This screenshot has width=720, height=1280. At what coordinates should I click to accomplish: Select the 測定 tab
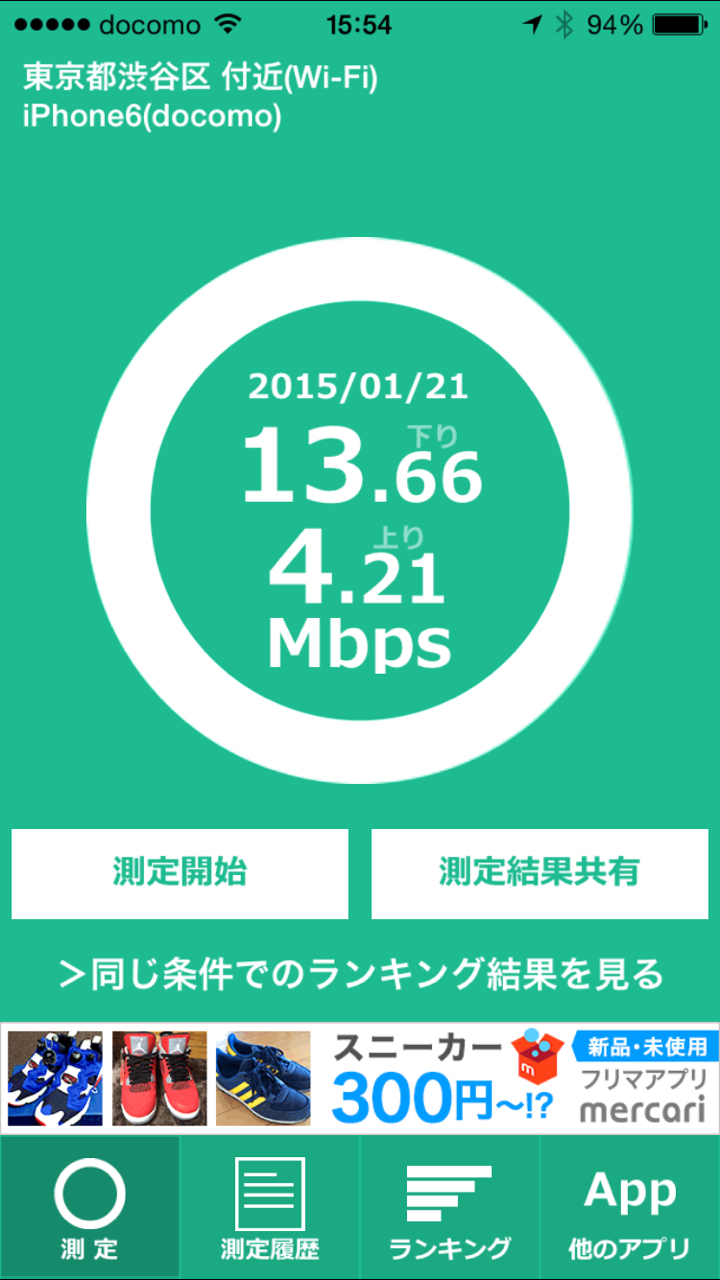90,1207
